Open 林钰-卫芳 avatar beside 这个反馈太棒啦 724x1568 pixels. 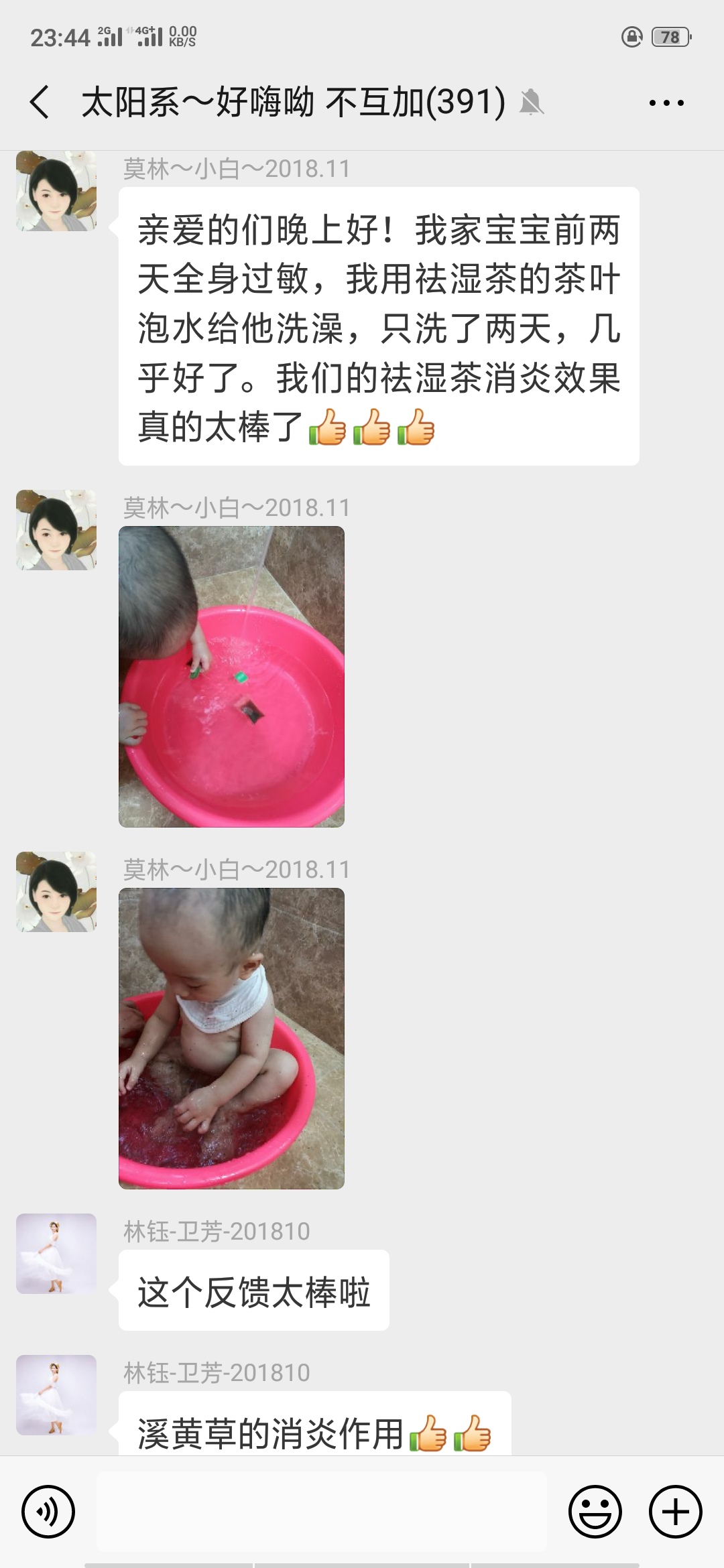(56, 1253)
